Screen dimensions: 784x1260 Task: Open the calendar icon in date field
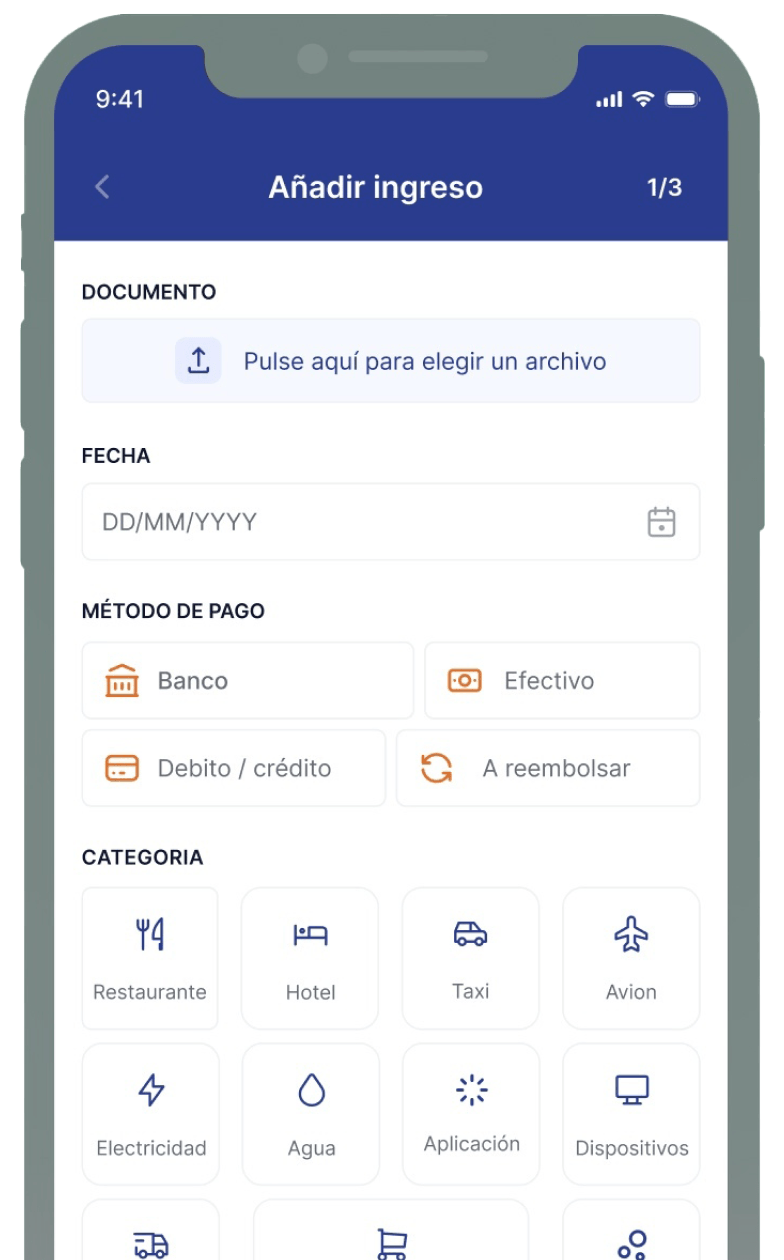click(661, 522)
